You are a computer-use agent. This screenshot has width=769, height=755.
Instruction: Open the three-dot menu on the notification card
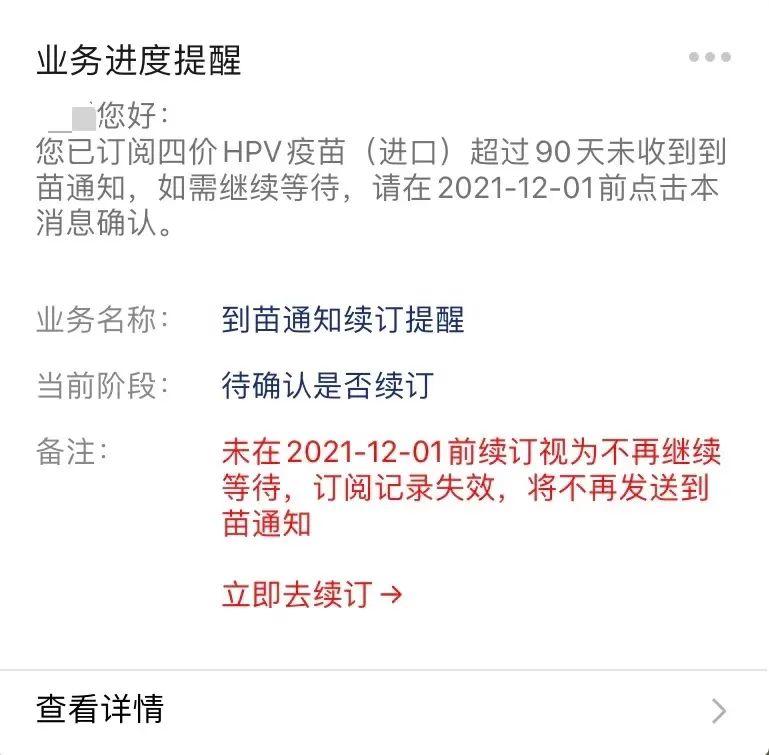click(709, 58)
